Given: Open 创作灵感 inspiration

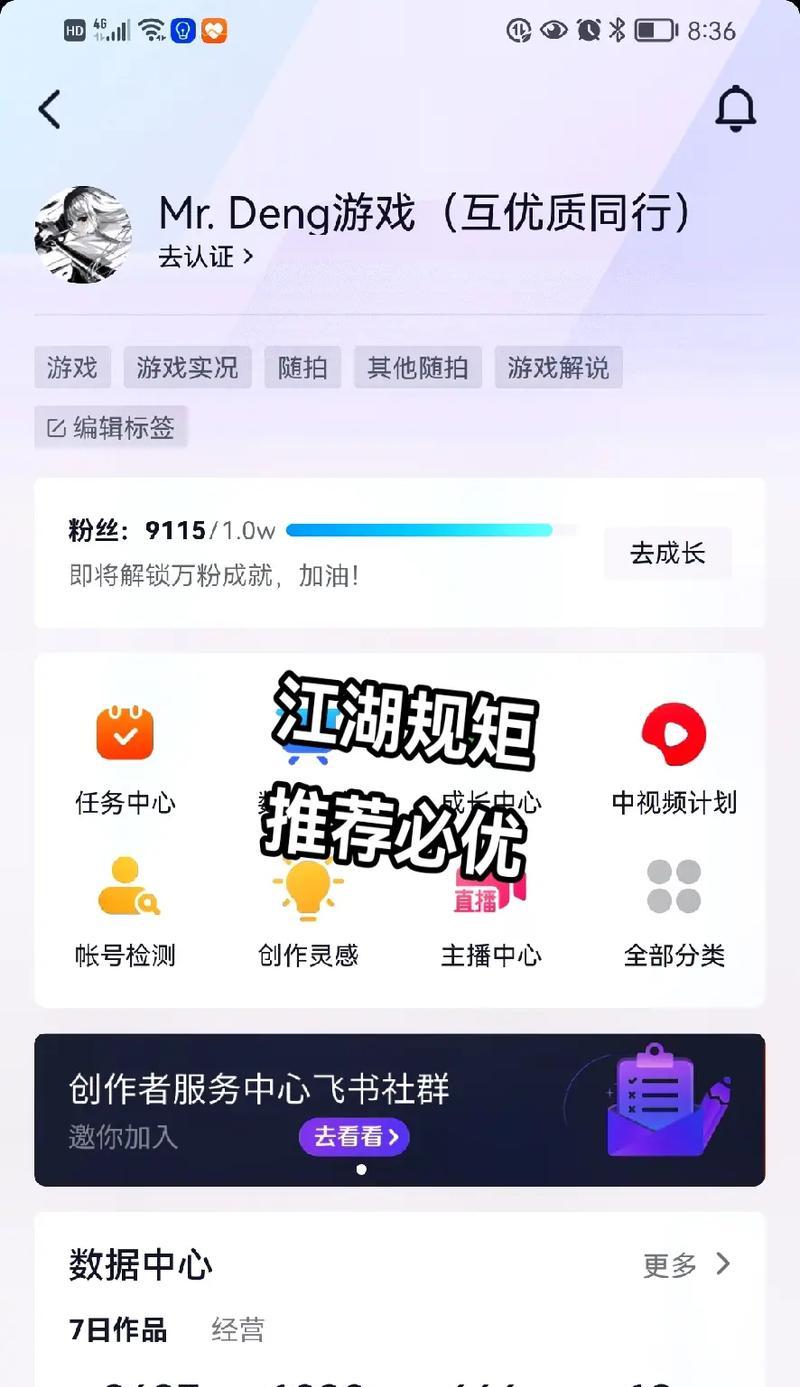Looking at the screenshot, I should tap(308, 911).
